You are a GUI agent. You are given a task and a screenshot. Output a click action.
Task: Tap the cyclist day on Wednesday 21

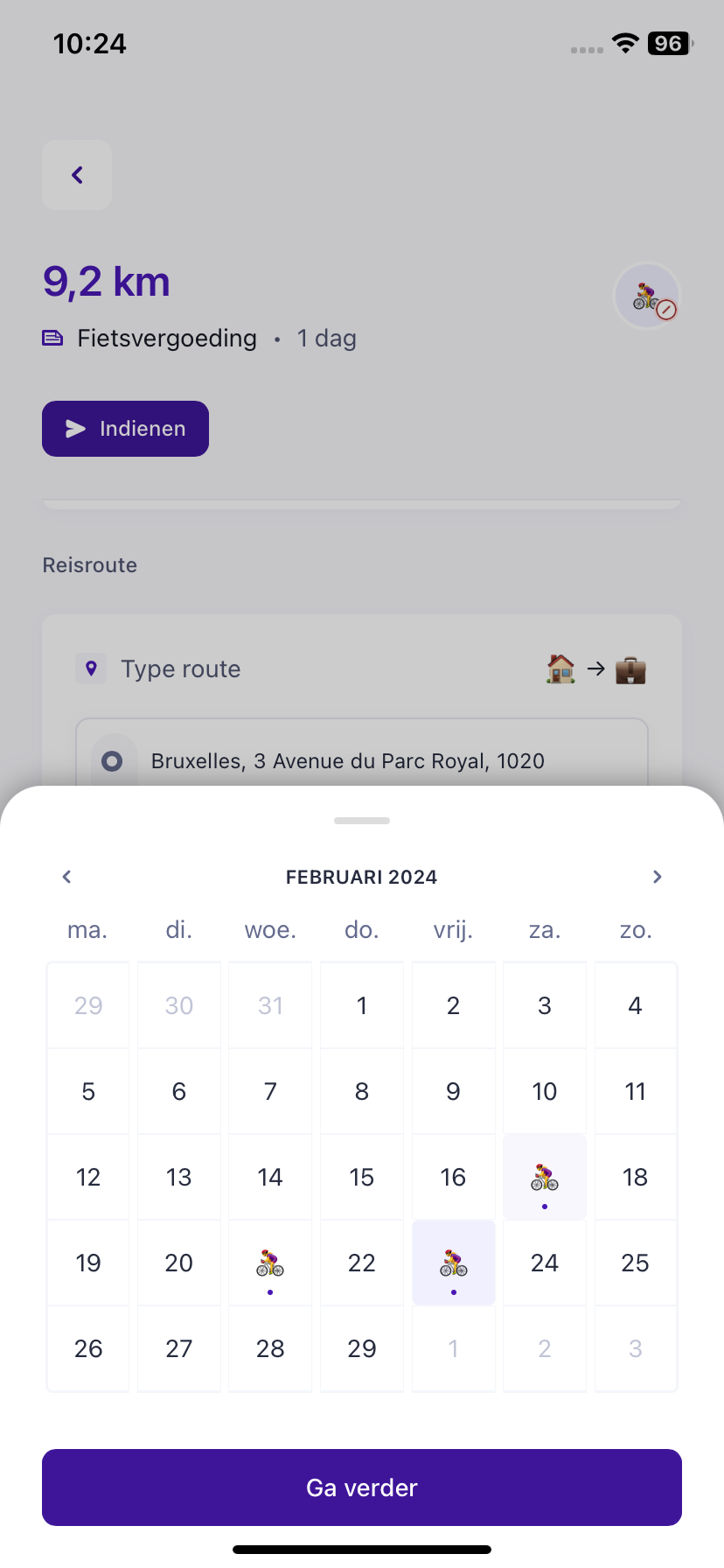tap(270, 1263)
